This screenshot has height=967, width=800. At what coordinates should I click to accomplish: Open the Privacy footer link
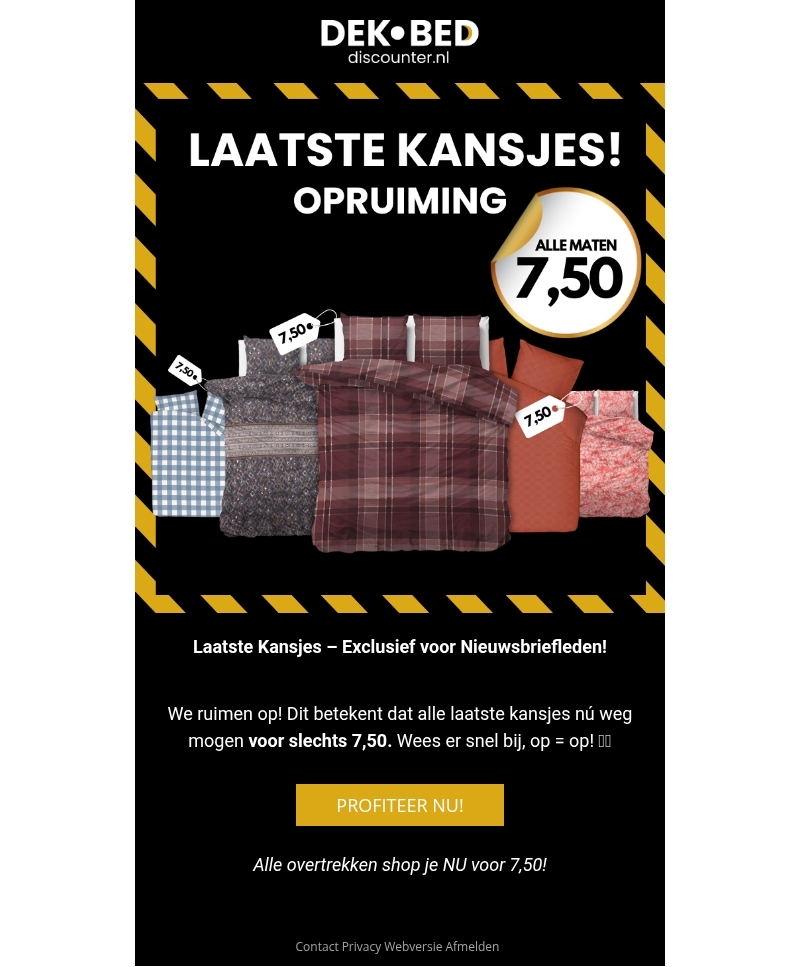pyautogui.click(x=361, y=946)
